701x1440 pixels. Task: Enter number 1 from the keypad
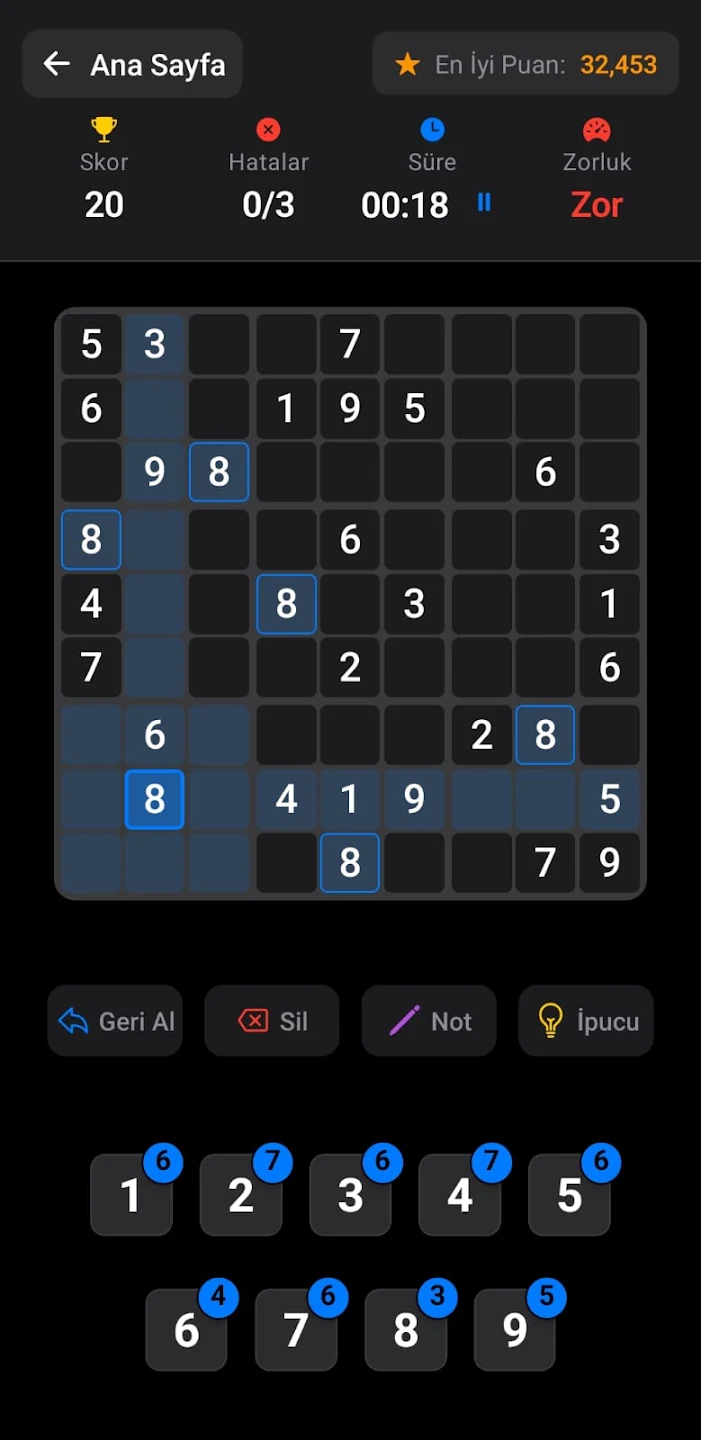131,1195
